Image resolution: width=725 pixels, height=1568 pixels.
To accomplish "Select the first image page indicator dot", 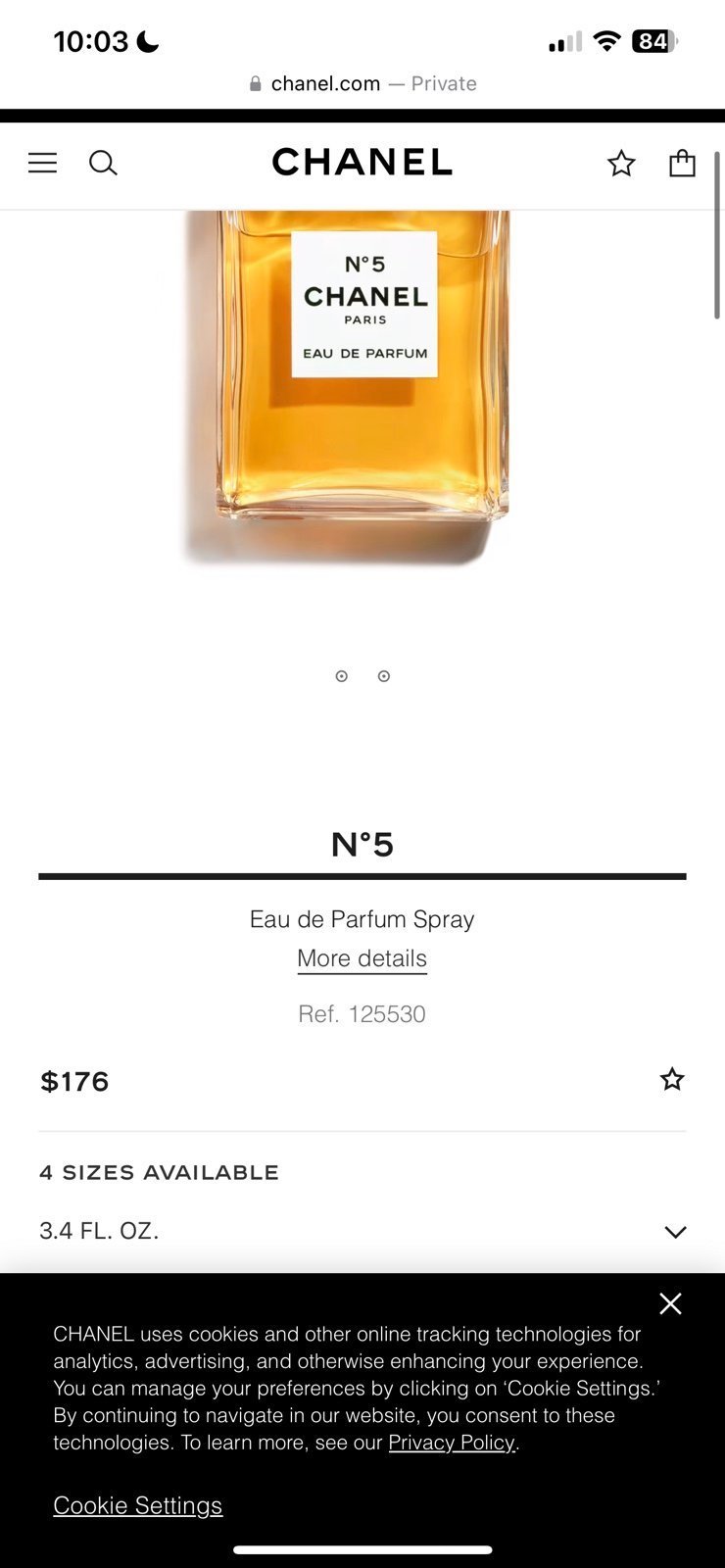I will [341, 676].
